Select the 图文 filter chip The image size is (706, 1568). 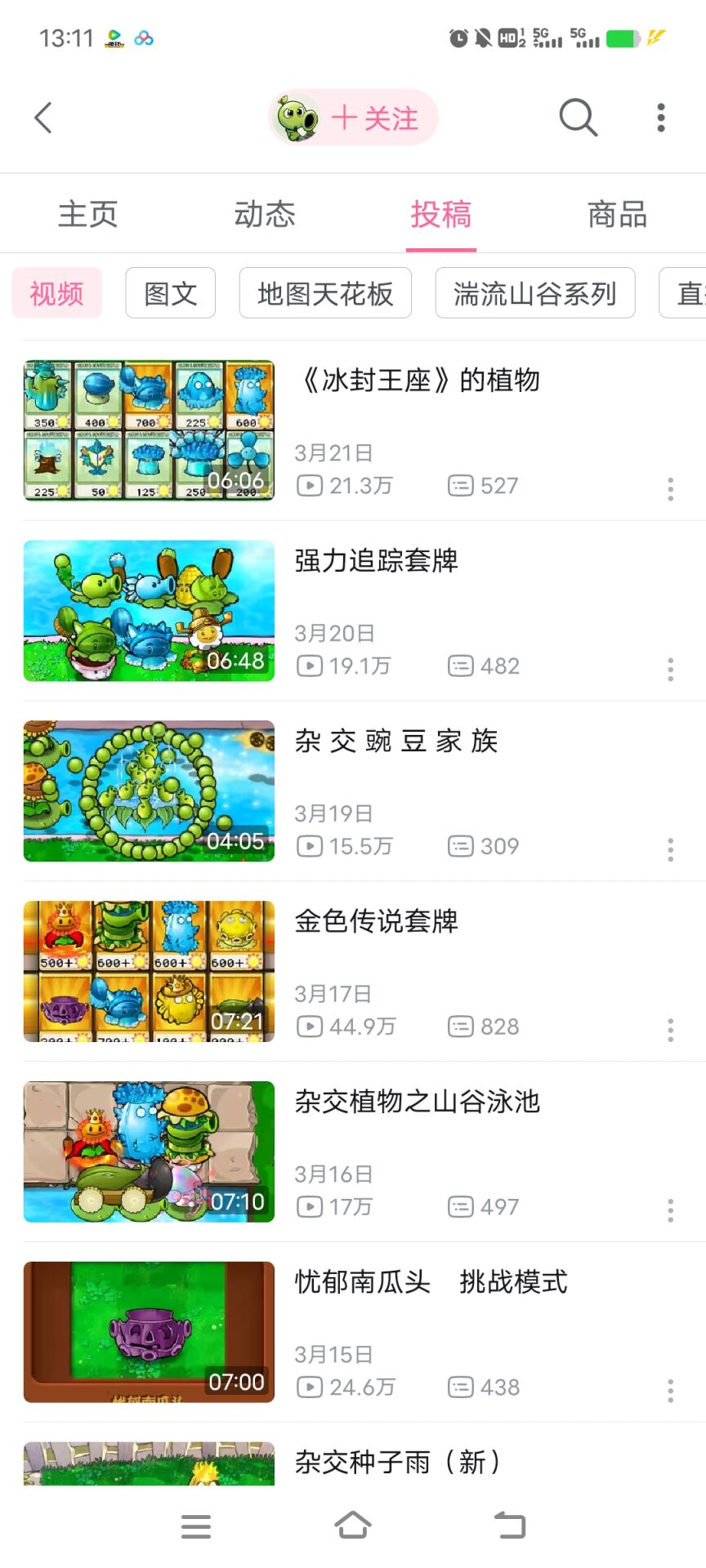(170, 293)
